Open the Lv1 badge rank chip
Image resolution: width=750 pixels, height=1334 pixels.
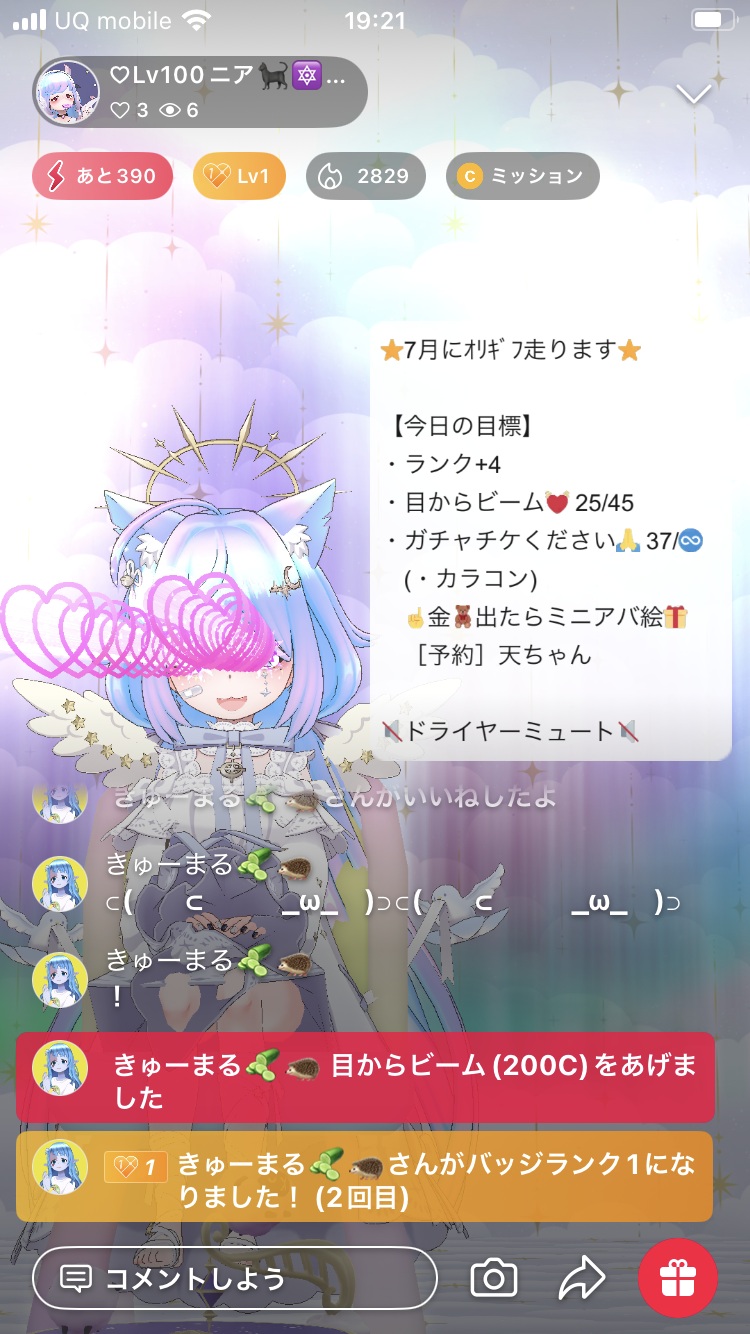coord(239,176)
